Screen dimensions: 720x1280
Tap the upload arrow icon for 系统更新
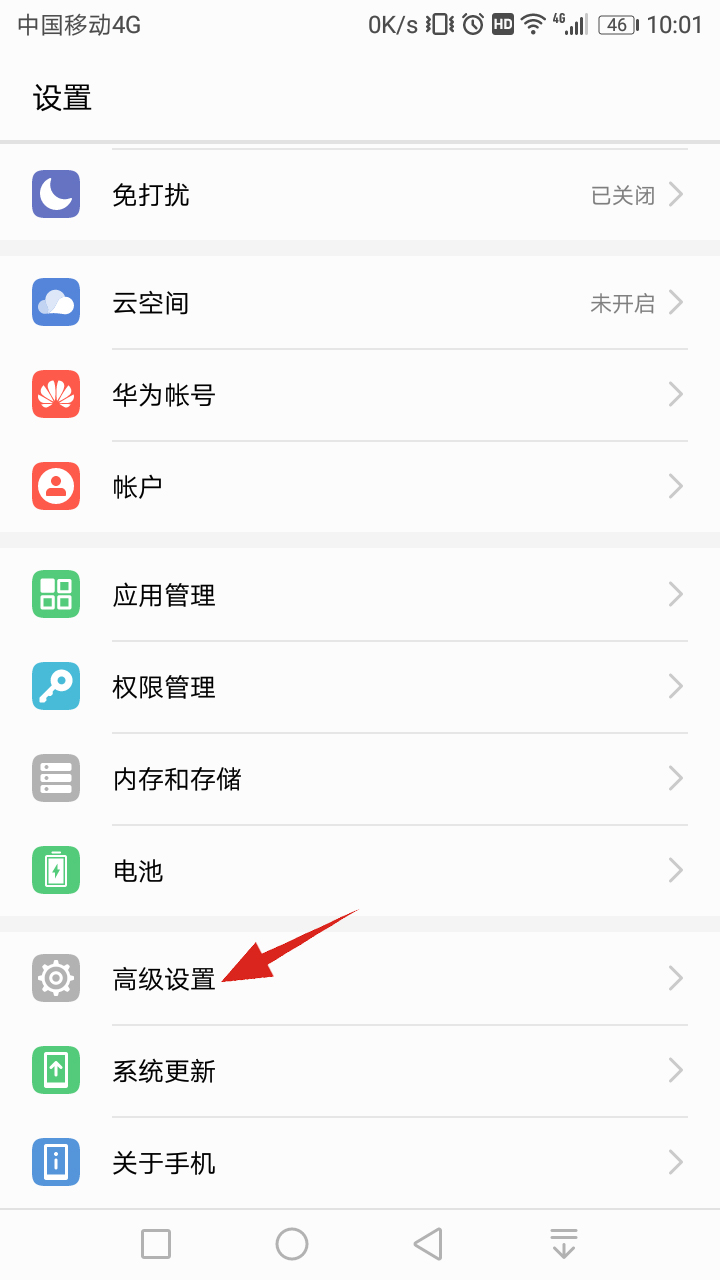[55, 1070]
